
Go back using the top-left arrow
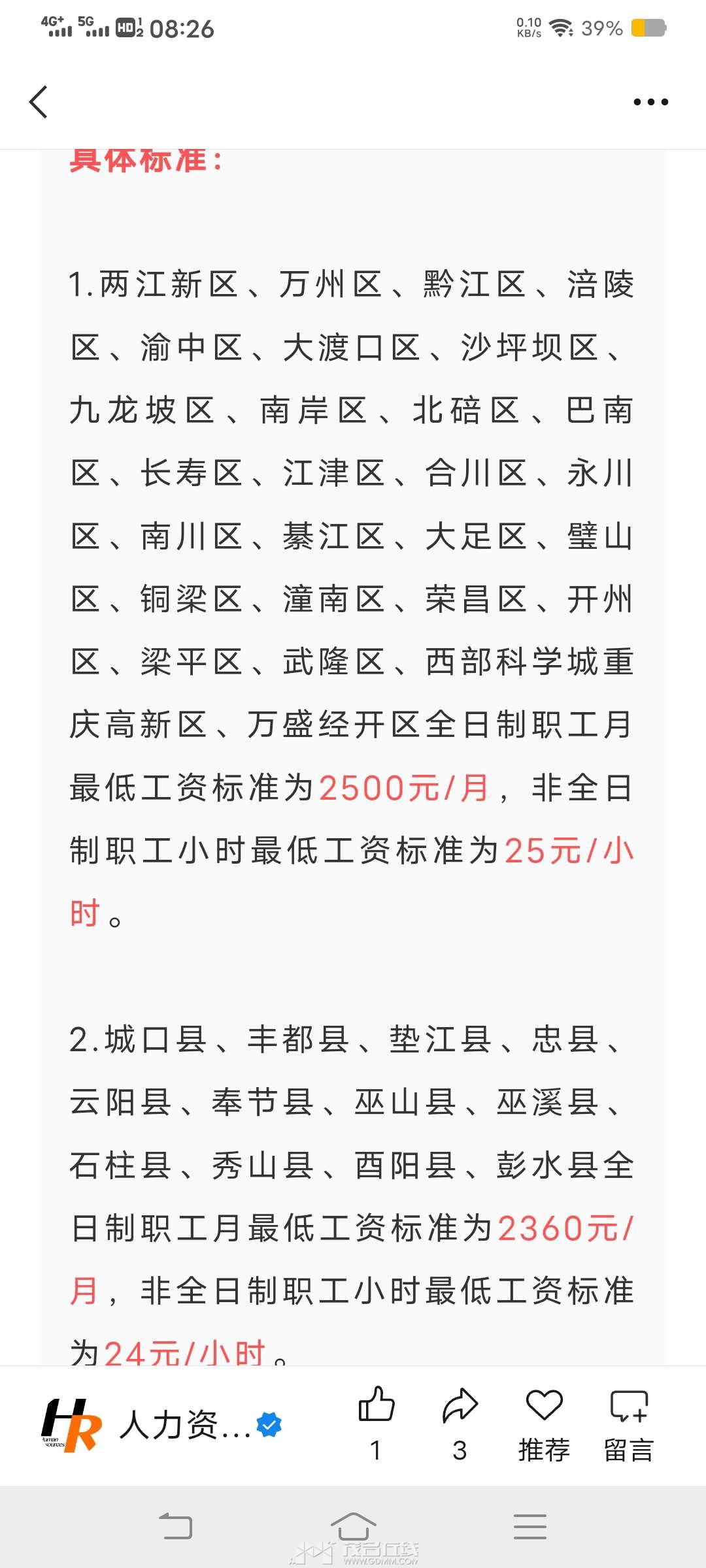point(39,102)
